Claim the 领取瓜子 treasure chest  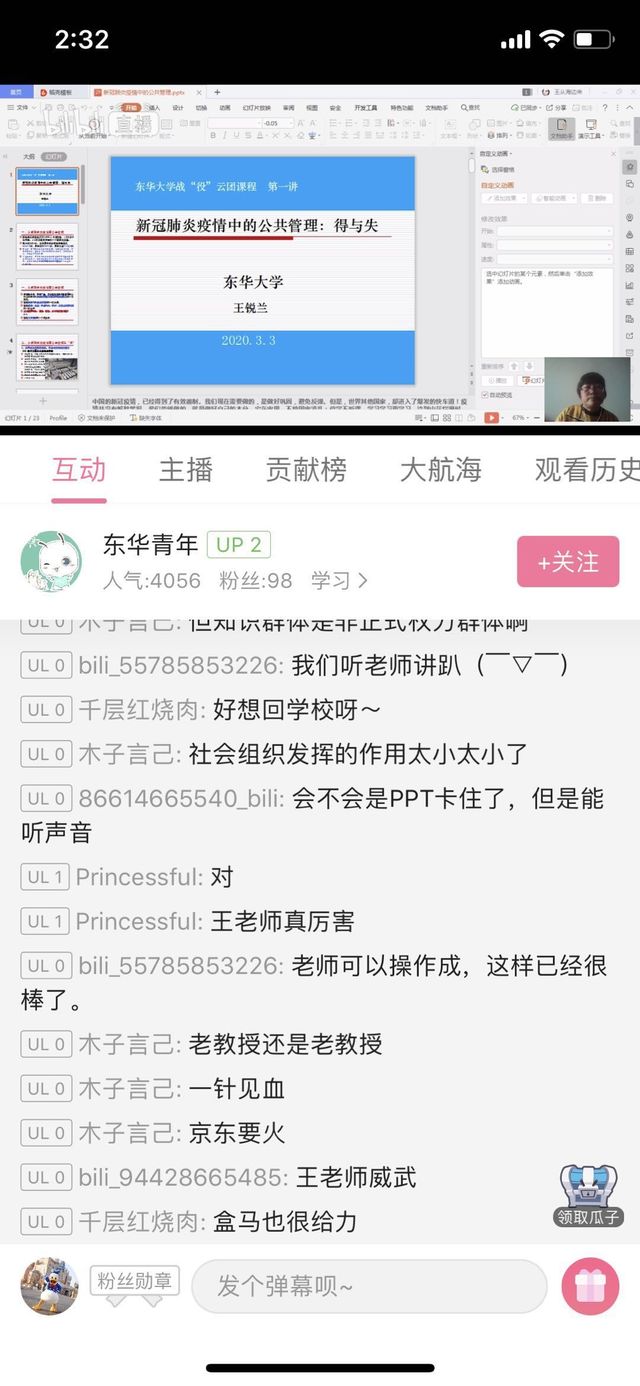tap(589, 1196)
